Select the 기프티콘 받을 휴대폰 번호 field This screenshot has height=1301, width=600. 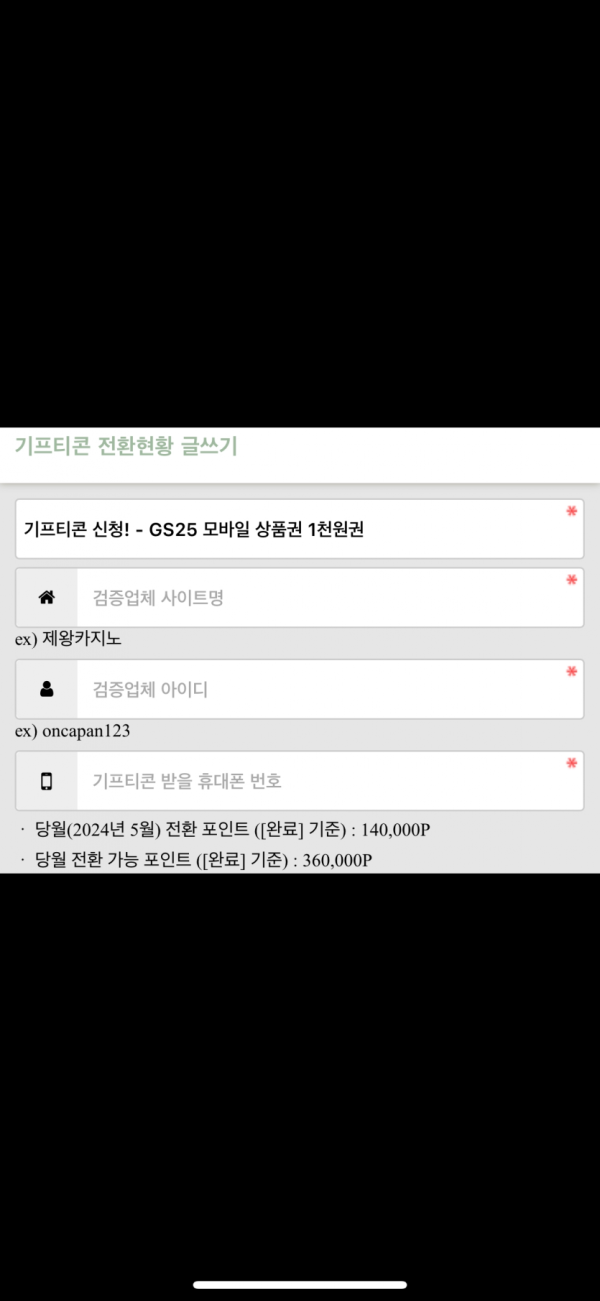[x=328, y=781]
